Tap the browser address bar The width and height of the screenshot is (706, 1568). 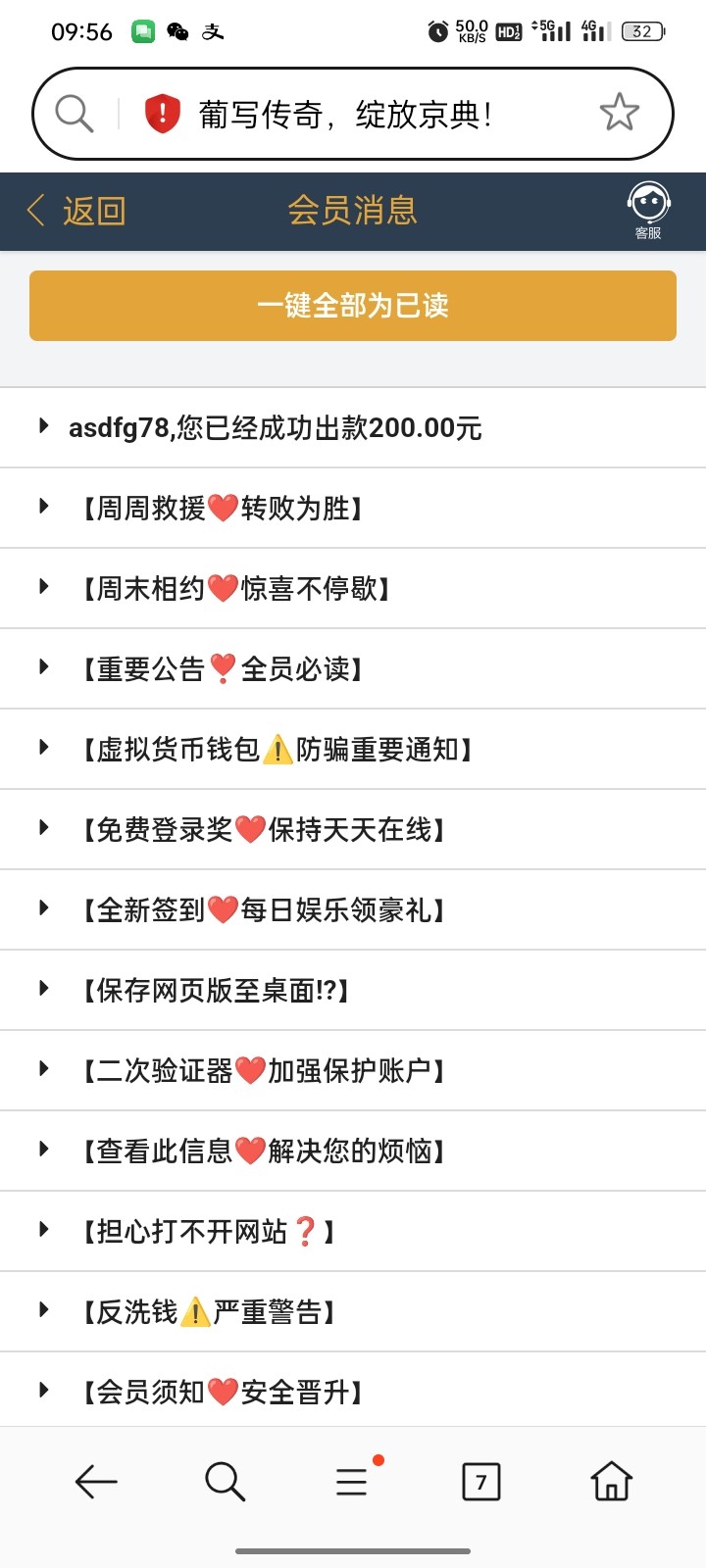[343, 115]
